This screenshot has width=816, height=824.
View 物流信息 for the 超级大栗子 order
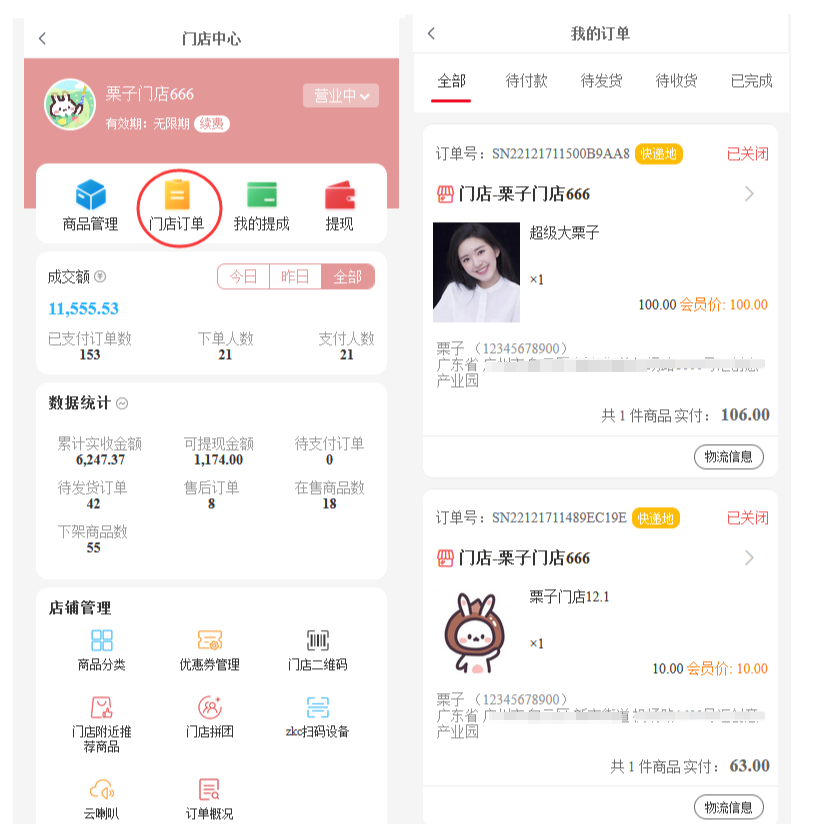728,457
